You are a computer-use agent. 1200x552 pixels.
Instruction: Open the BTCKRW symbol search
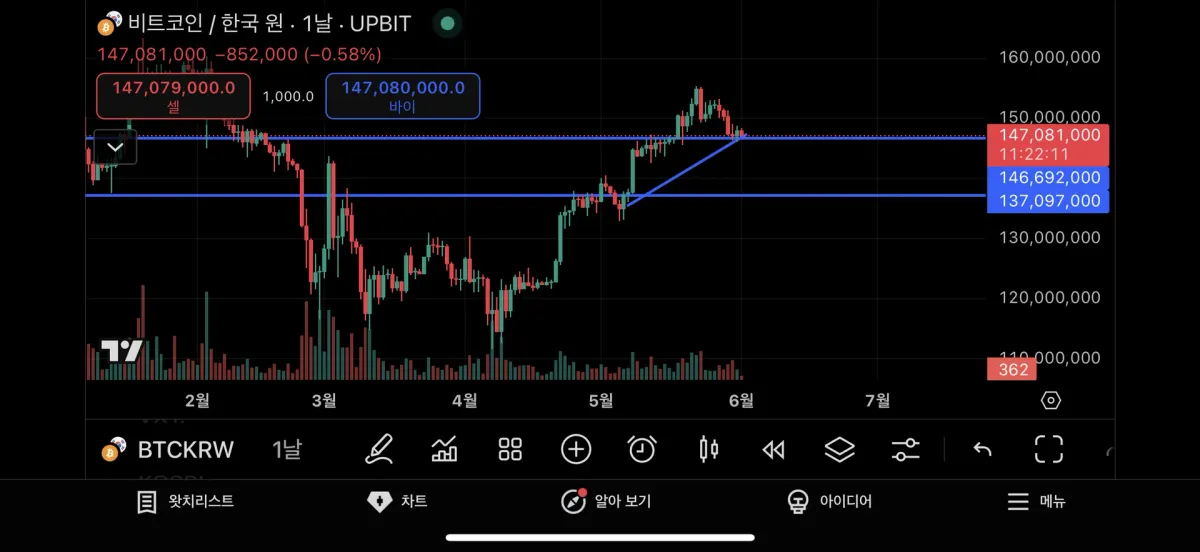pos(170,450)
